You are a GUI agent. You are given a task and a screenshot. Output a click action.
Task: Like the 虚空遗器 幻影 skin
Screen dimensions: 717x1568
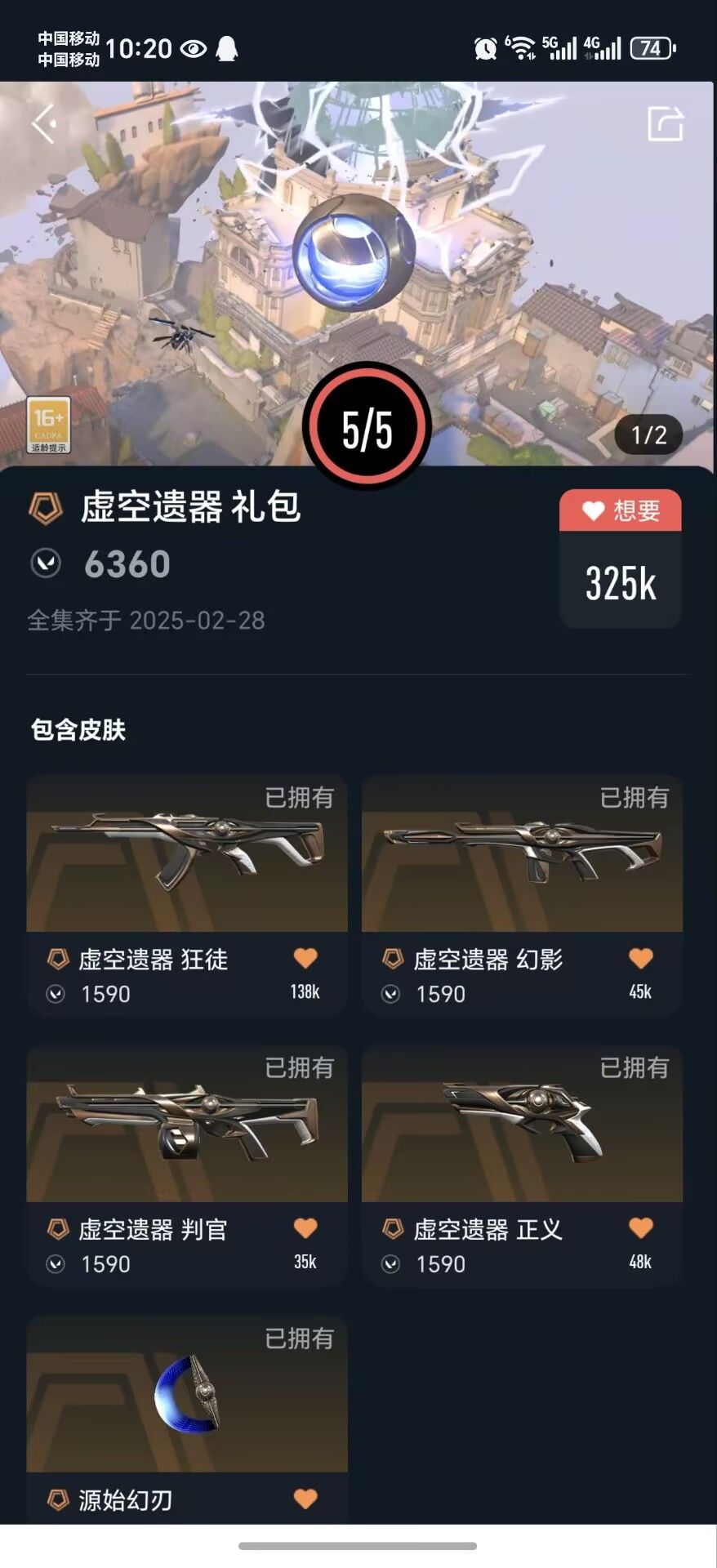click(x=641, y=958)
